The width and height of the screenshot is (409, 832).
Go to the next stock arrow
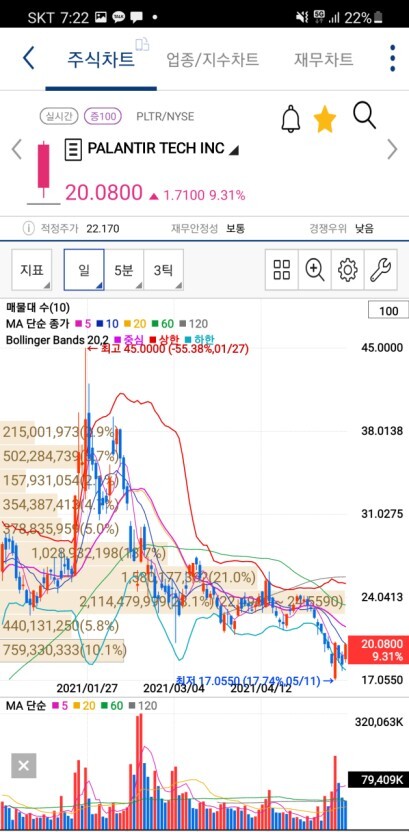click(x=392, y=149)
